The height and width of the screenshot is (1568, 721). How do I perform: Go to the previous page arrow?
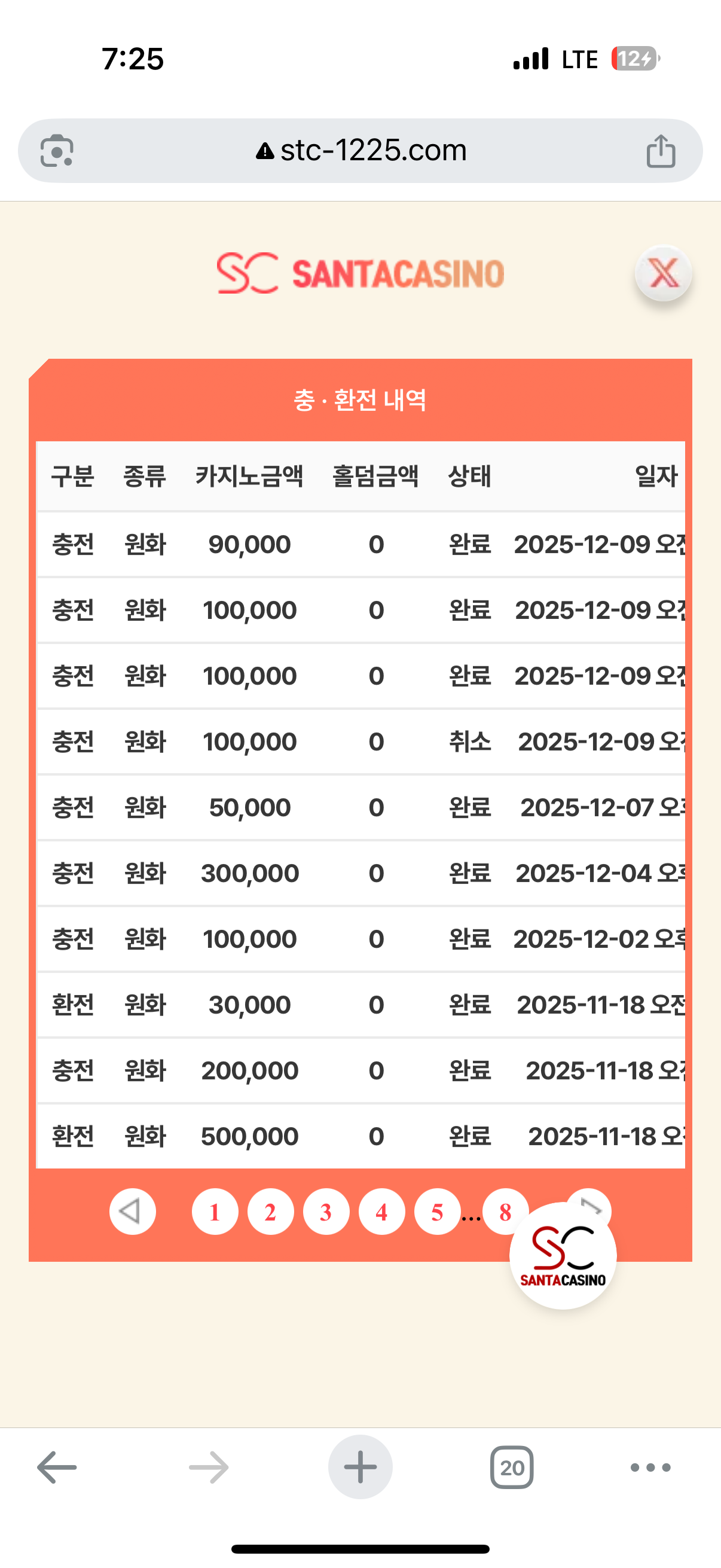tap(132, 1212)
